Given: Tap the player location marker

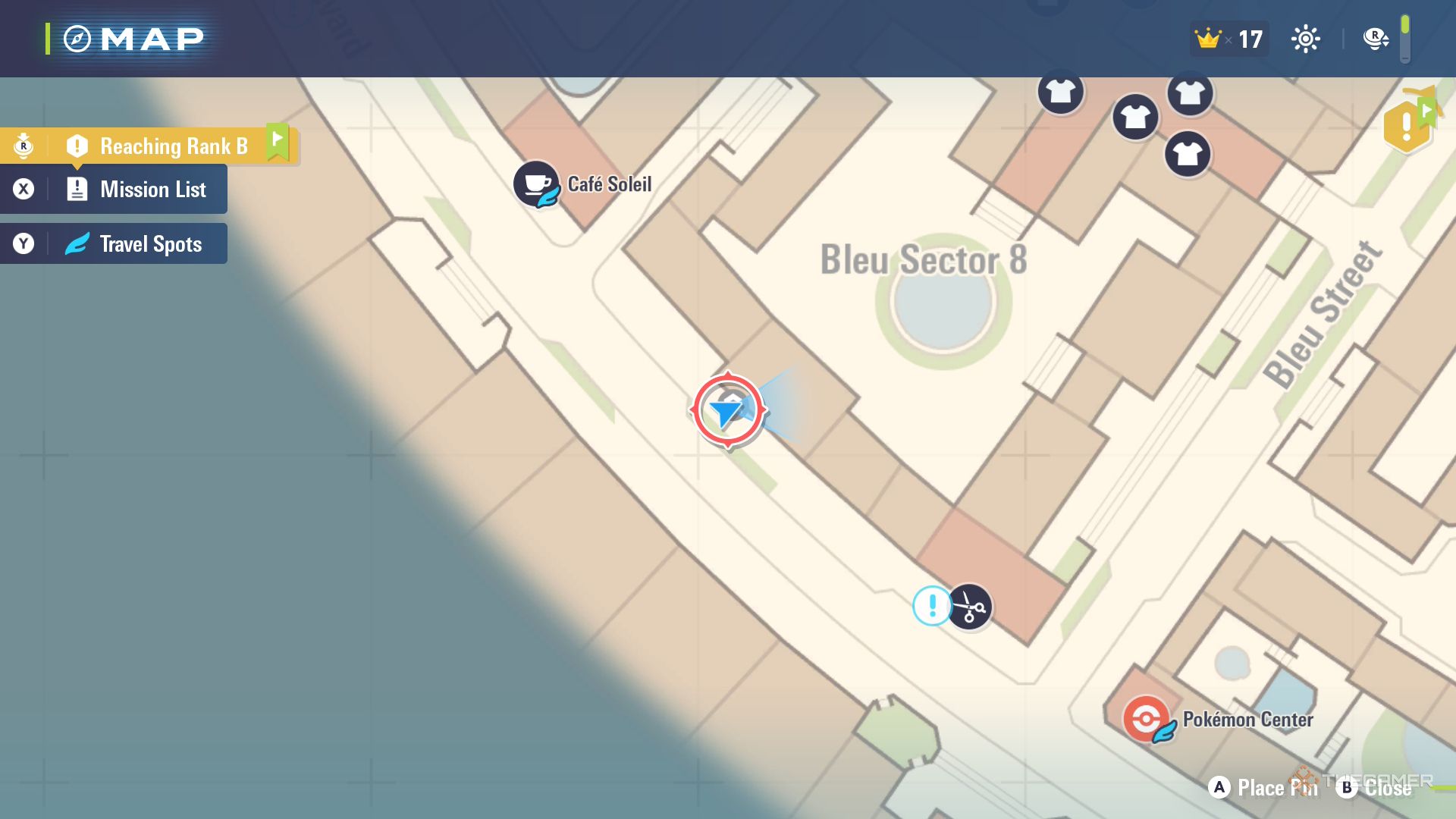Looking at the screenshot, I should [727, 410].
